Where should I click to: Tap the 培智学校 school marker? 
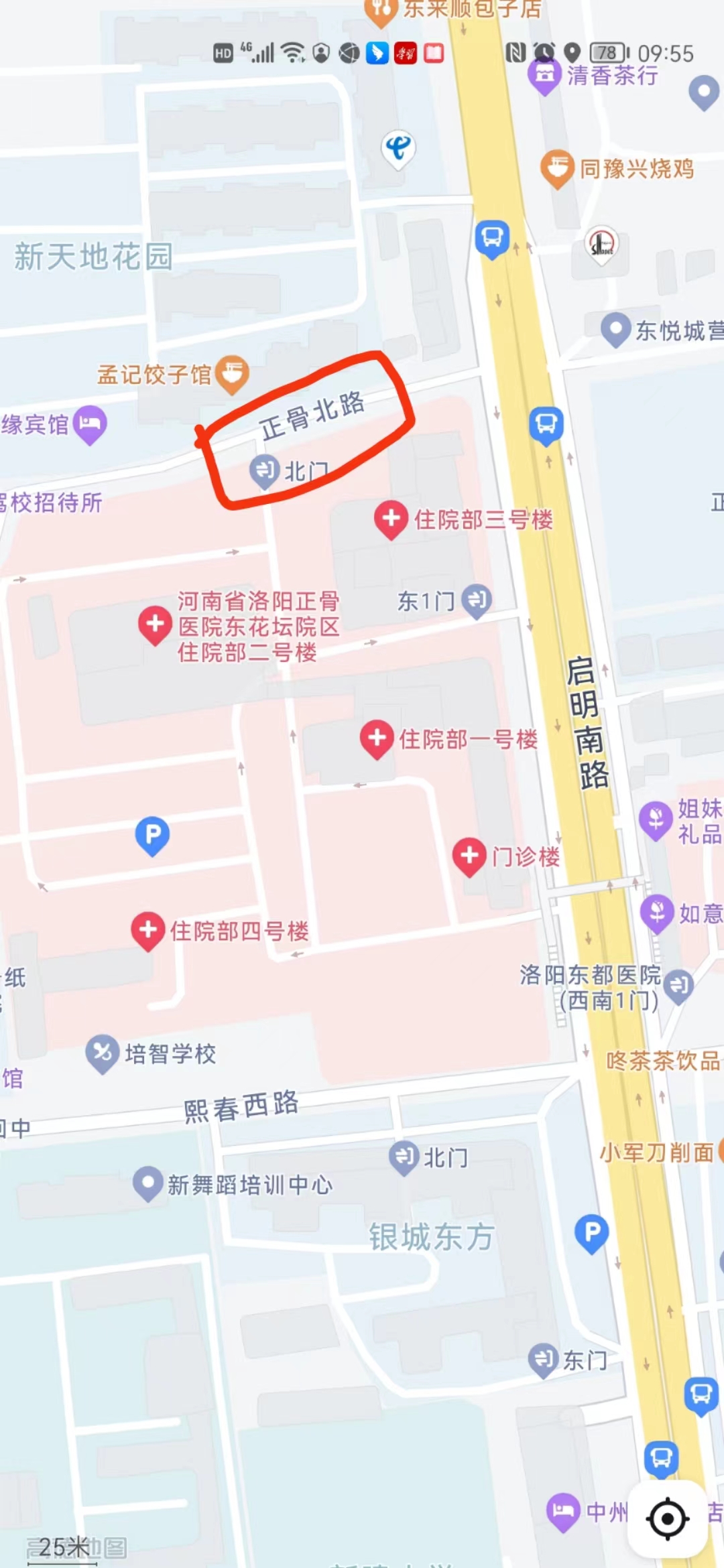pos(102,1053)
